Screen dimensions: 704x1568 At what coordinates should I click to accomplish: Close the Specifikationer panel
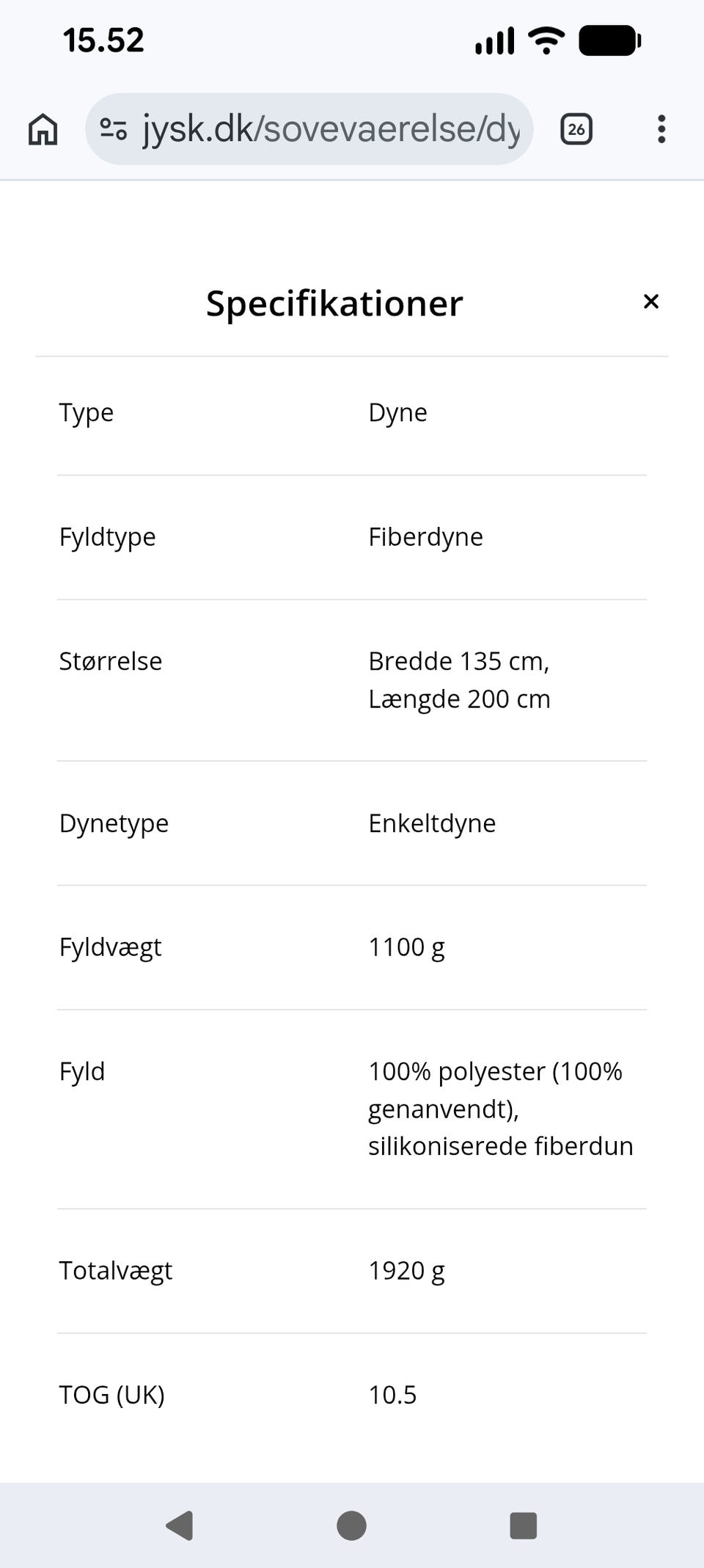click(x=650, y=302)
